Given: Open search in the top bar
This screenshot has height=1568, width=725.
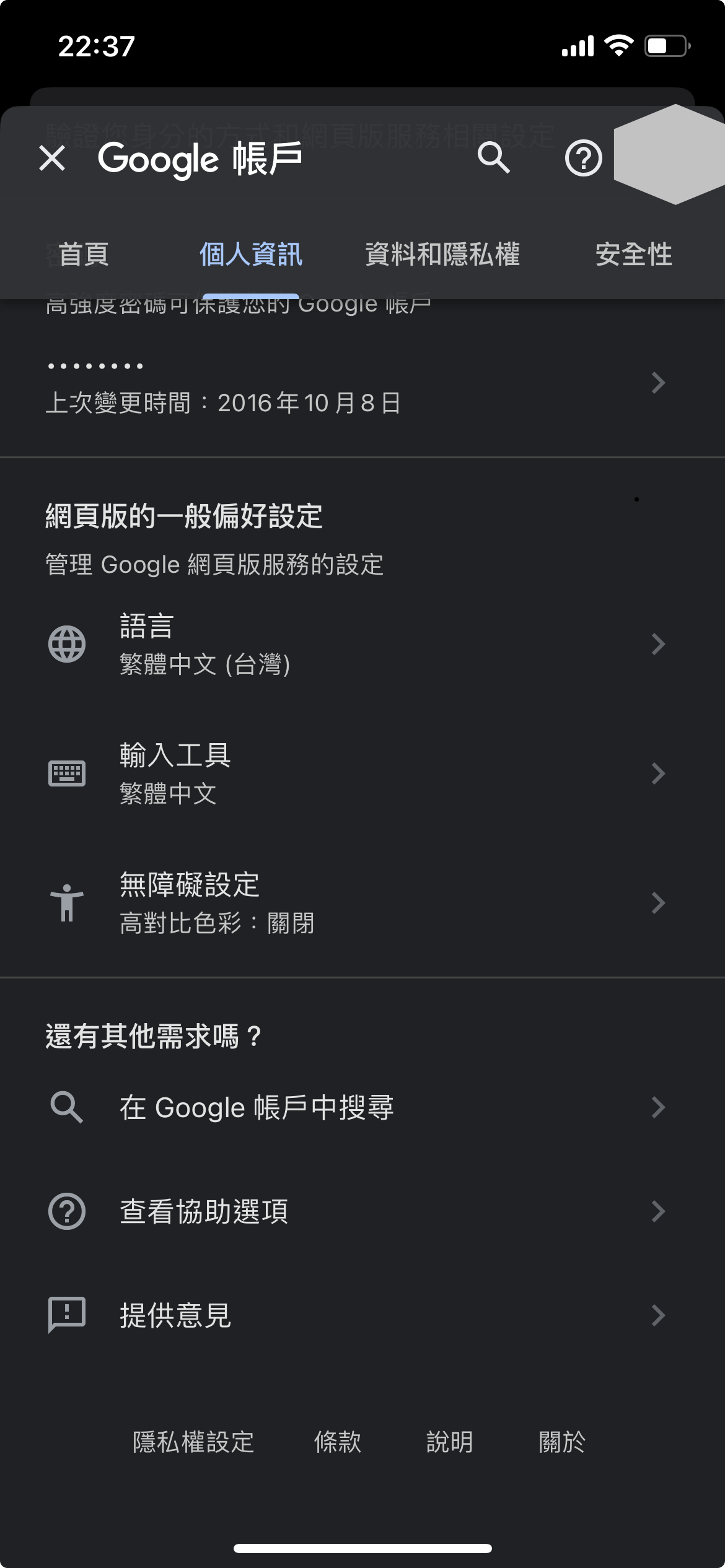Looking at the screenshot, I should coord(494,158).
